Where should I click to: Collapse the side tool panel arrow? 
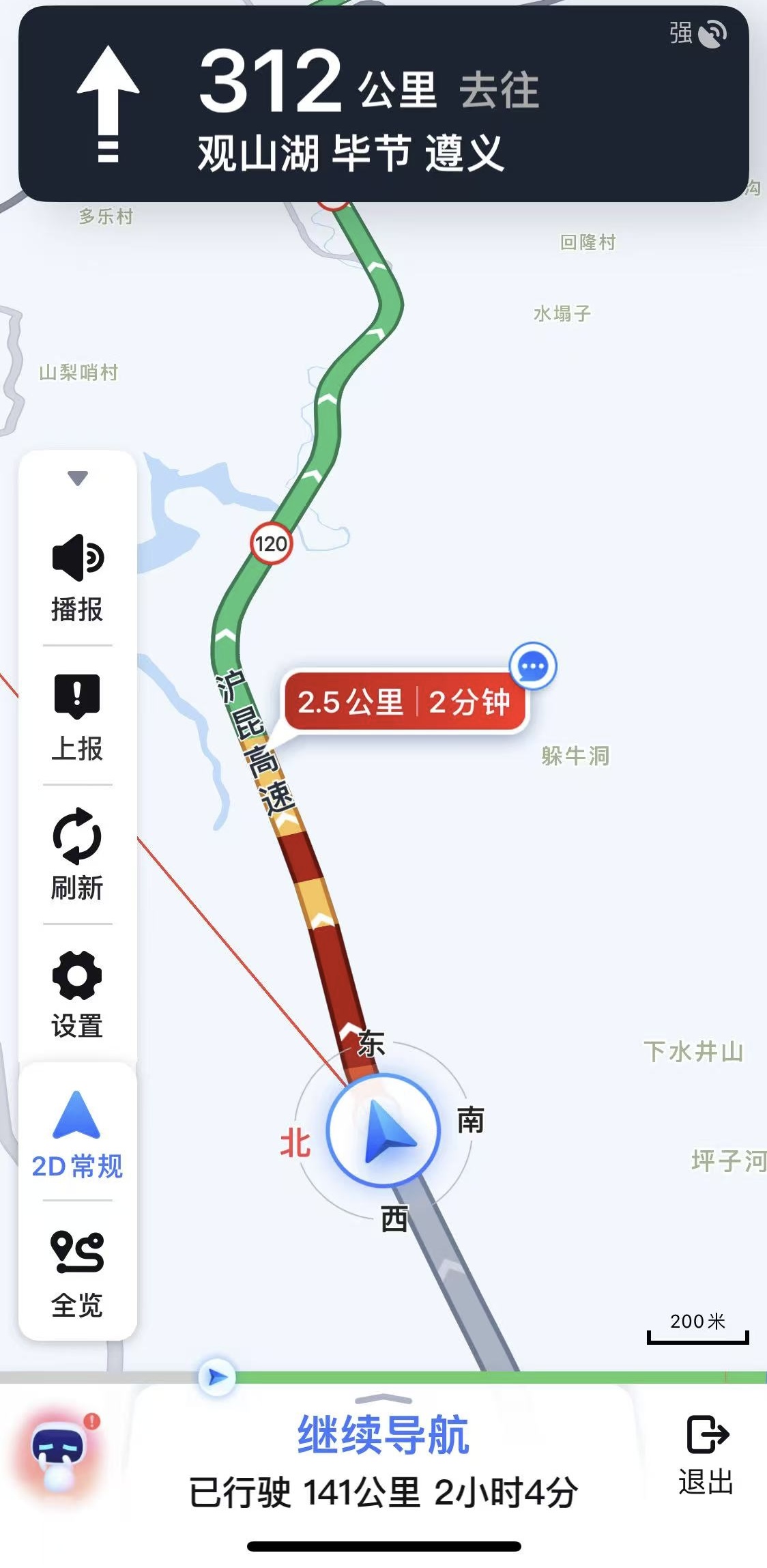coord(78,478)
